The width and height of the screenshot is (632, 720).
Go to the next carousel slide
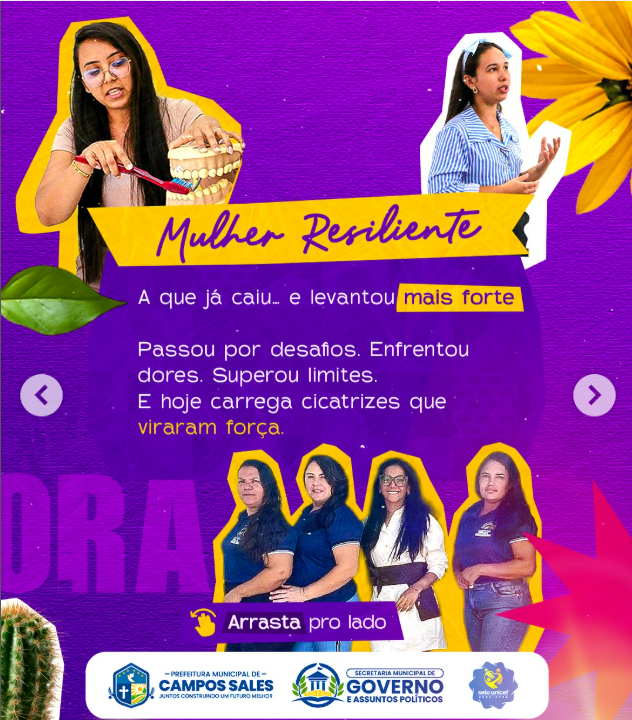594,396
